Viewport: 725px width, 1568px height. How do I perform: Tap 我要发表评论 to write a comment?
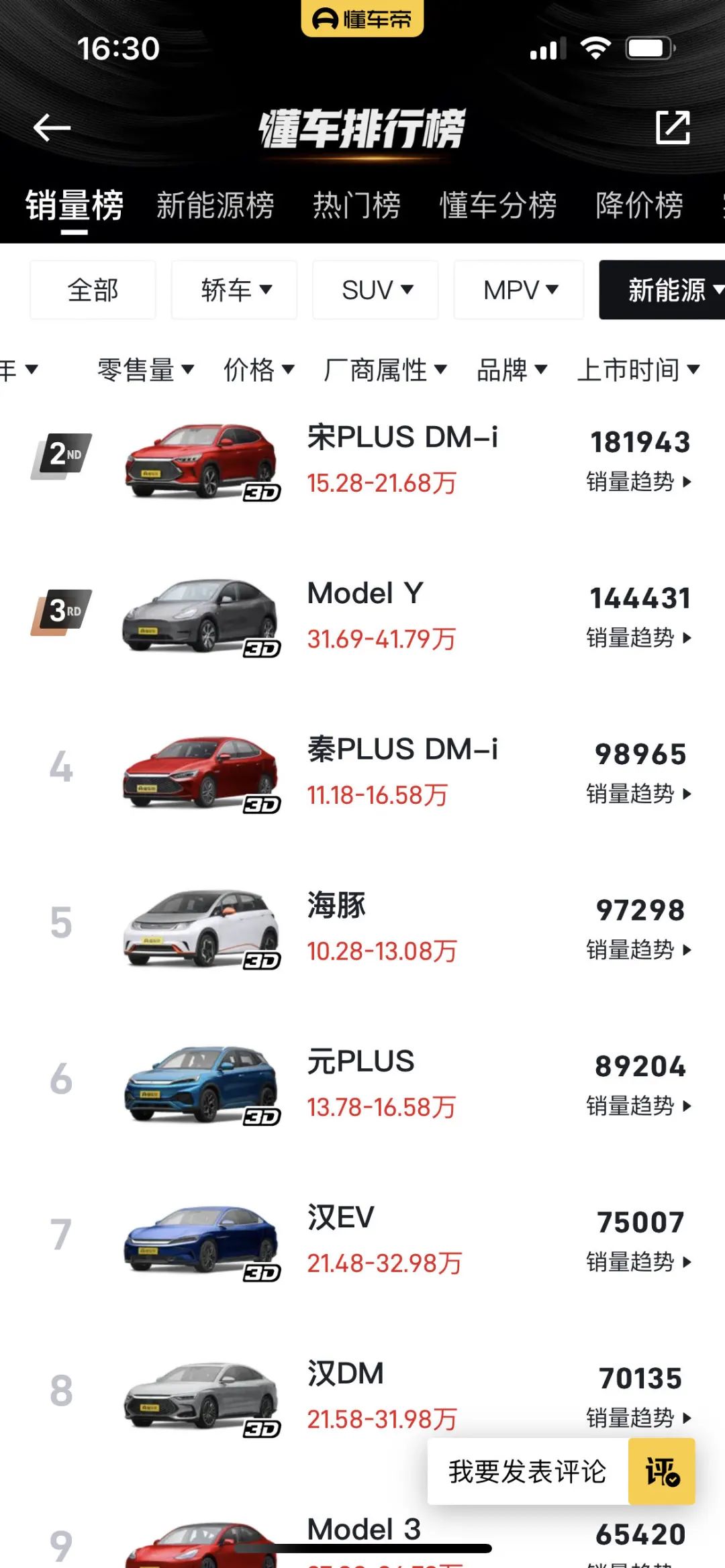pyautogui.click(x=528, y=1471)
